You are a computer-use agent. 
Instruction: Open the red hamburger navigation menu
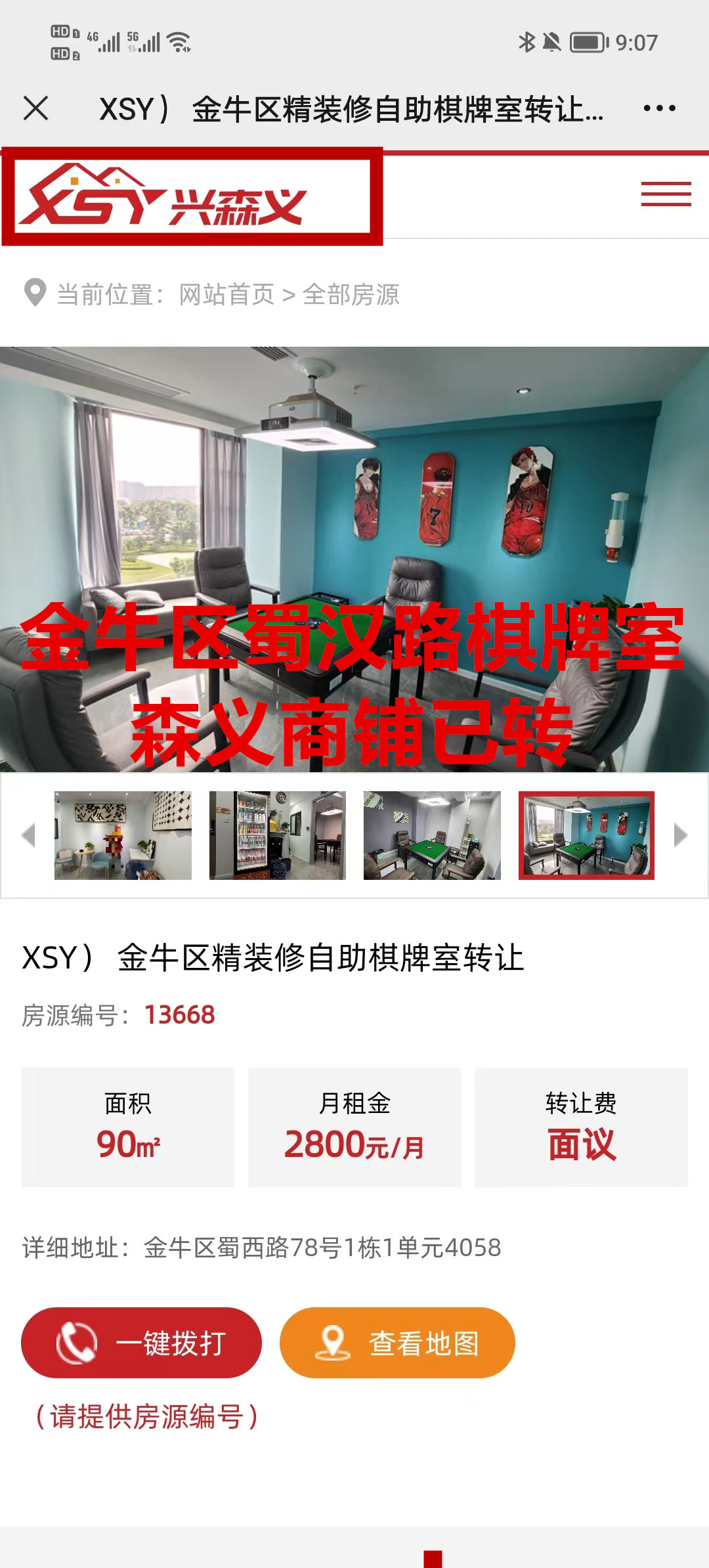[666, 194]
